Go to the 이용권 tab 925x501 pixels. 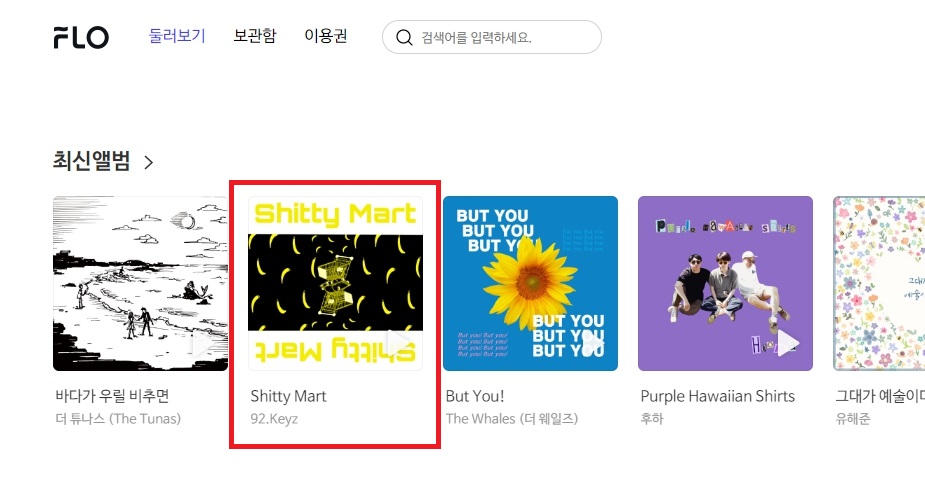[x=326, y=36]
